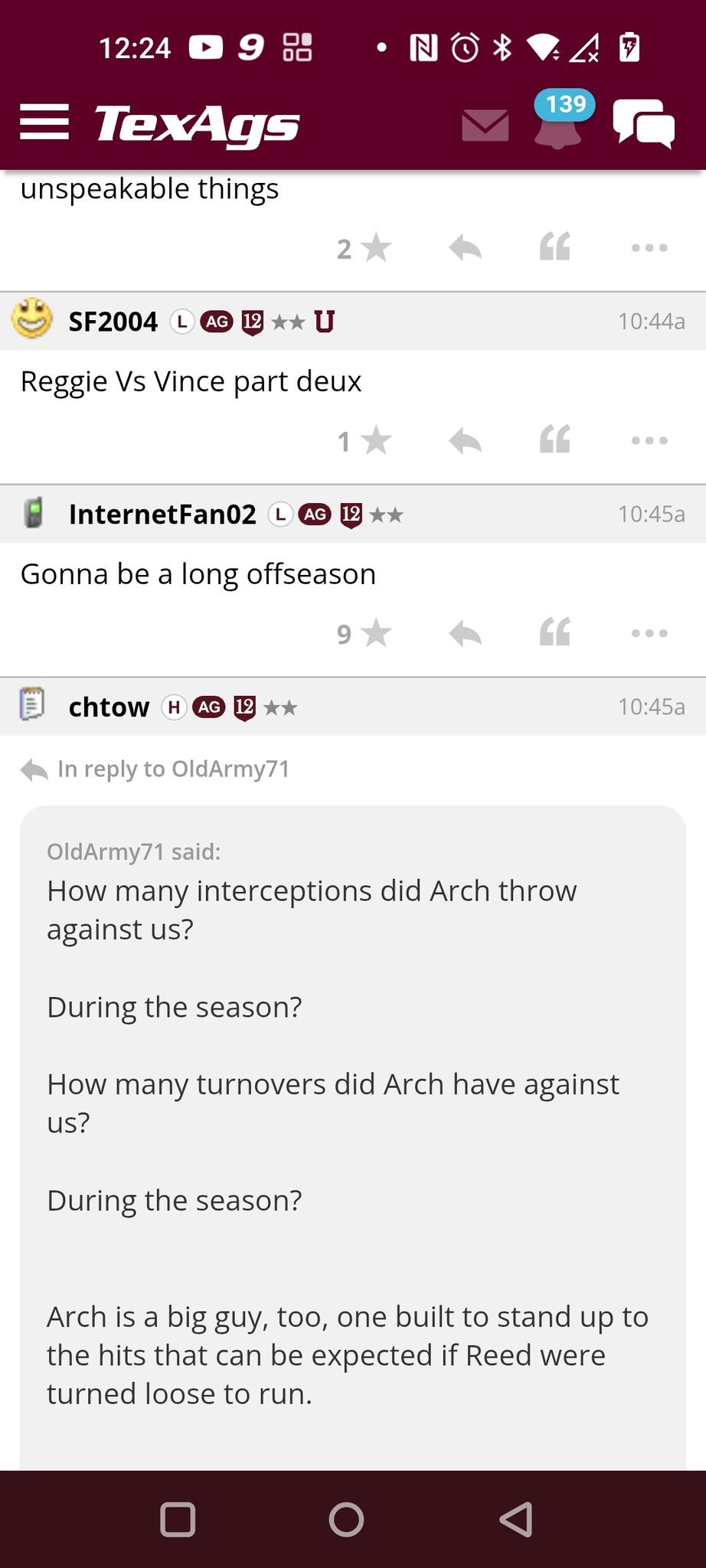Open the forums chat bubbles icon
This screenshot has width=706, height=1568.
click(643, 123)
